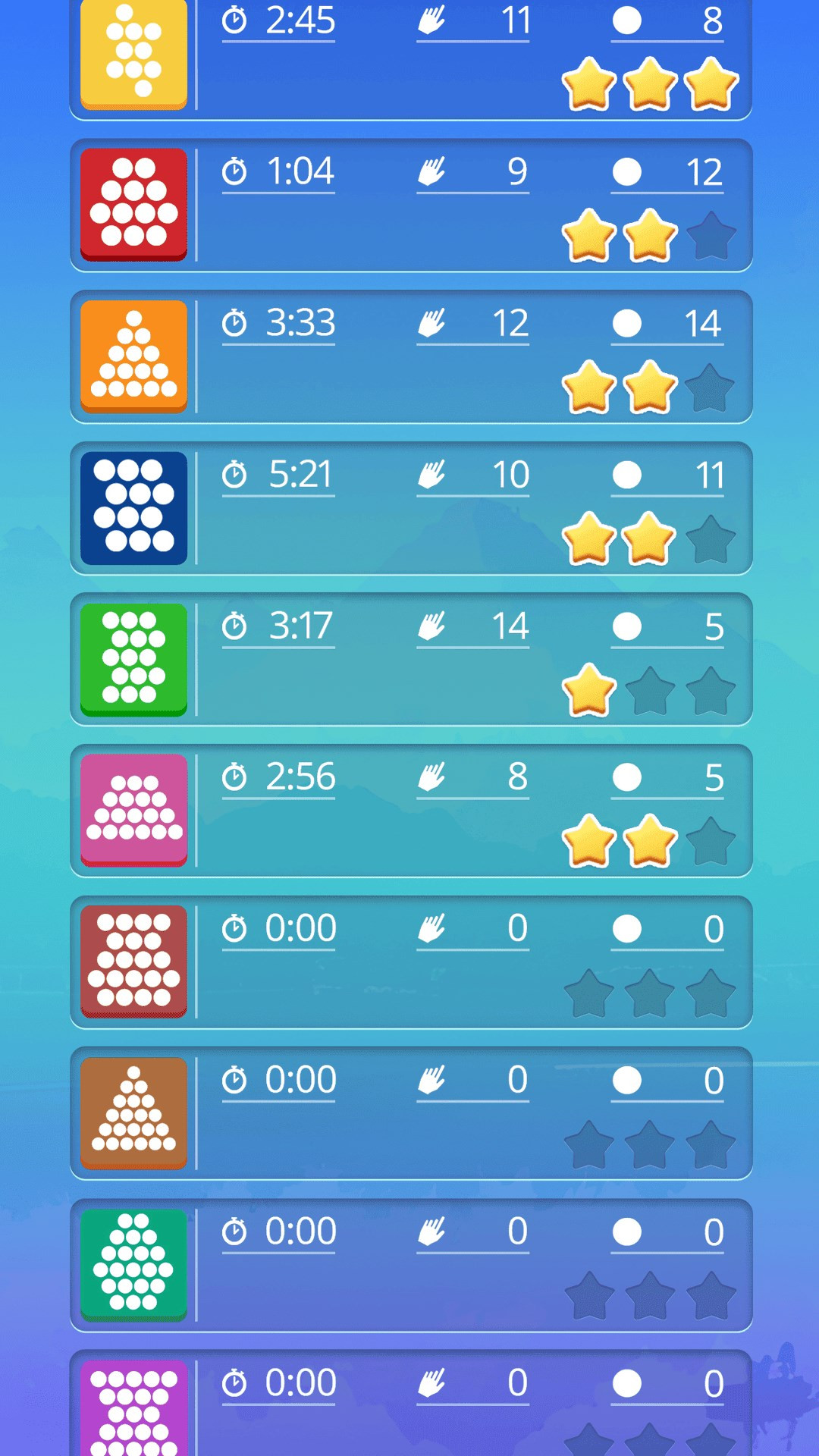819x1456 pixels.
Task: Select the pink level timed 2:56
Action: (133, 810)
